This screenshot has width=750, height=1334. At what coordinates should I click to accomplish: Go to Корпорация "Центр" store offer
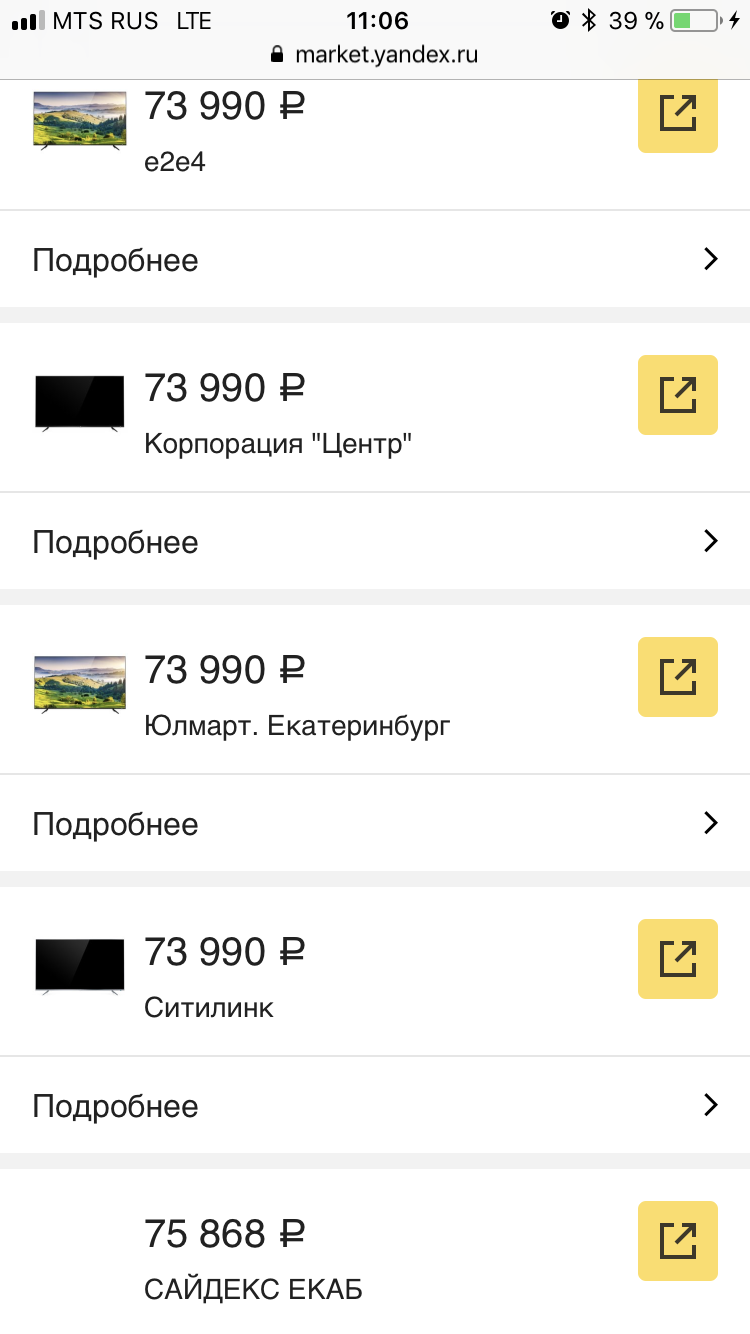(x=677, y=395)
